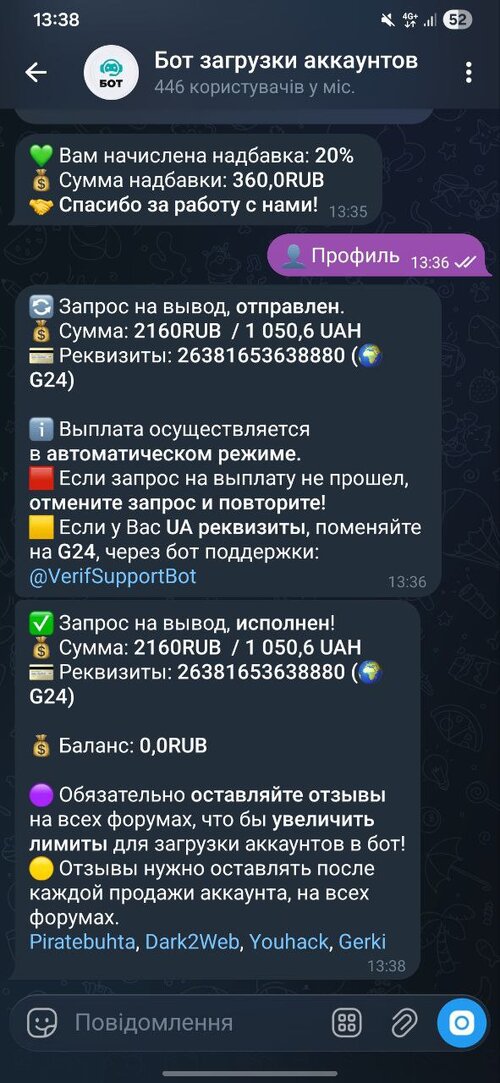Tap the Повідомлення message field
500x1083 pixels.
click(193, 1022)
